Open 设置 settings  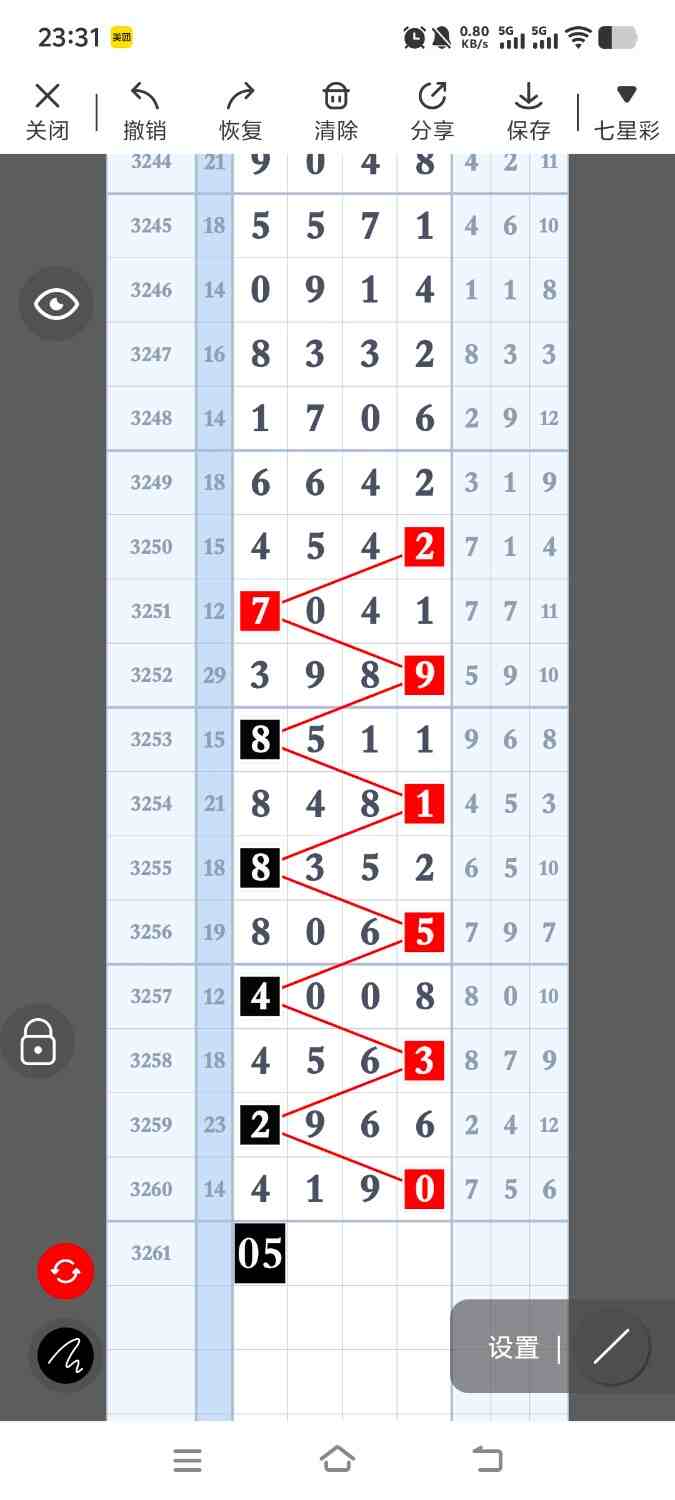coord(514,1348)
